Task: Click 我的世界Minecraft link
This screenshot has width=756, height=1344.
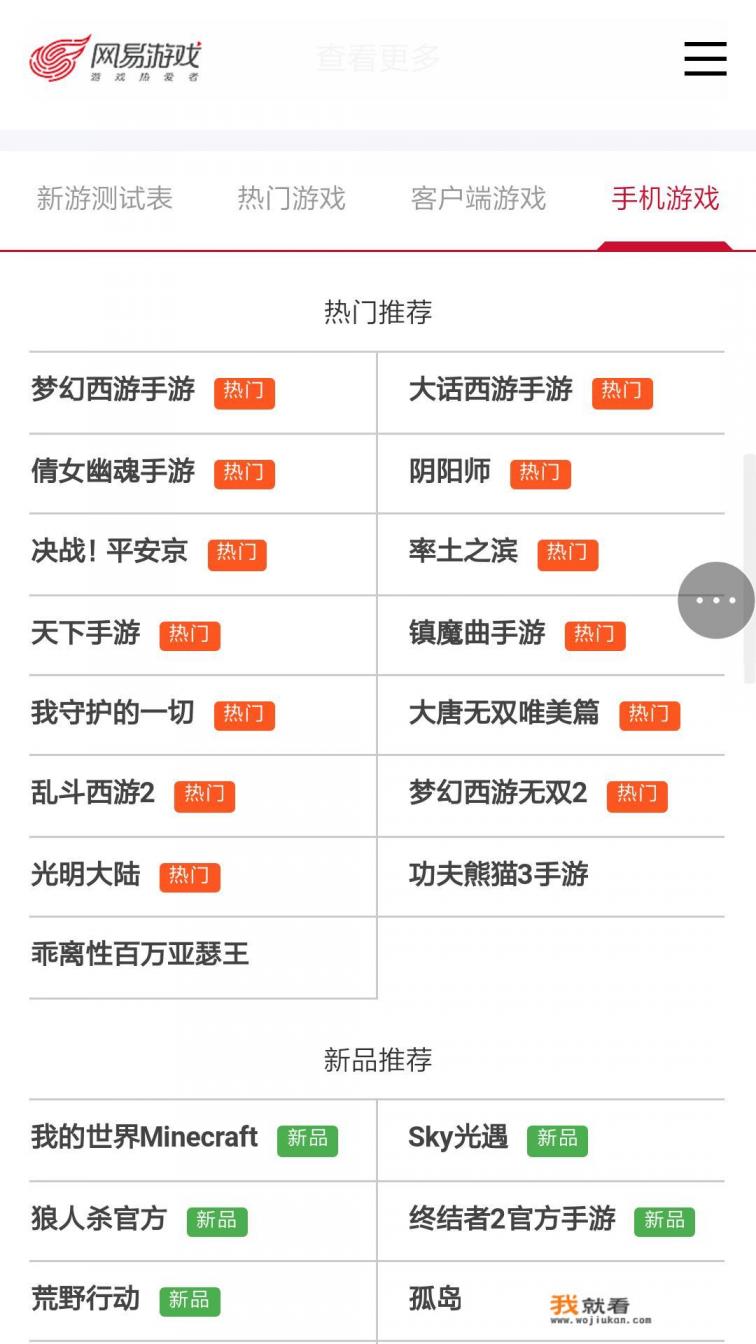Action: pos(144,1138)
